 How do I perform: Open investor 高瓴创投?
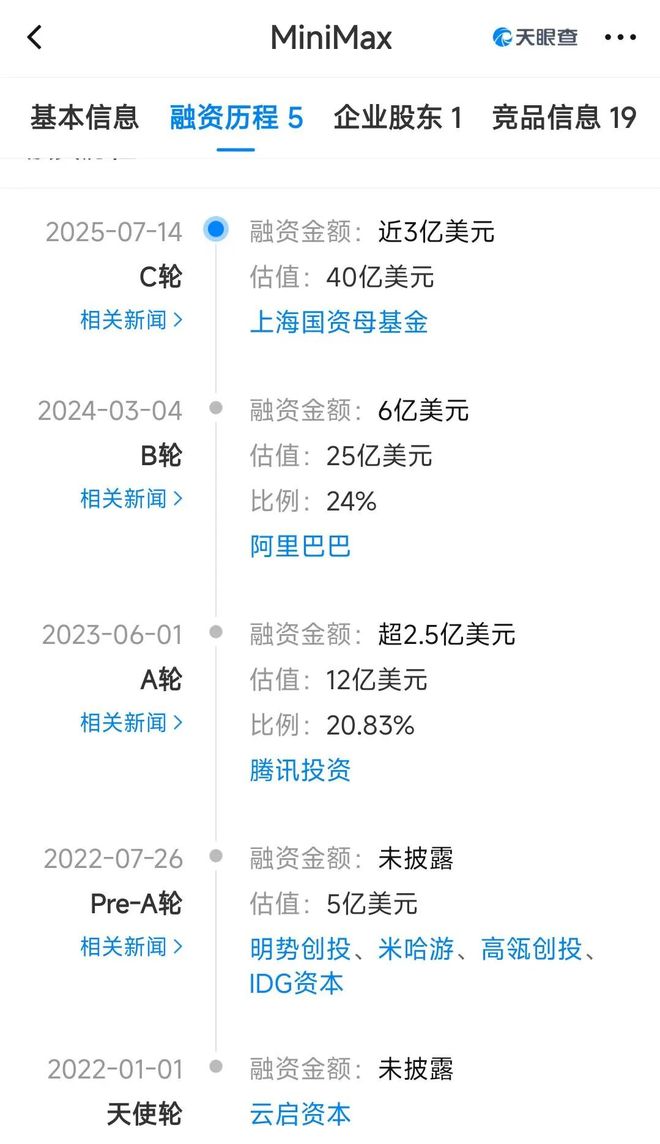531,948
